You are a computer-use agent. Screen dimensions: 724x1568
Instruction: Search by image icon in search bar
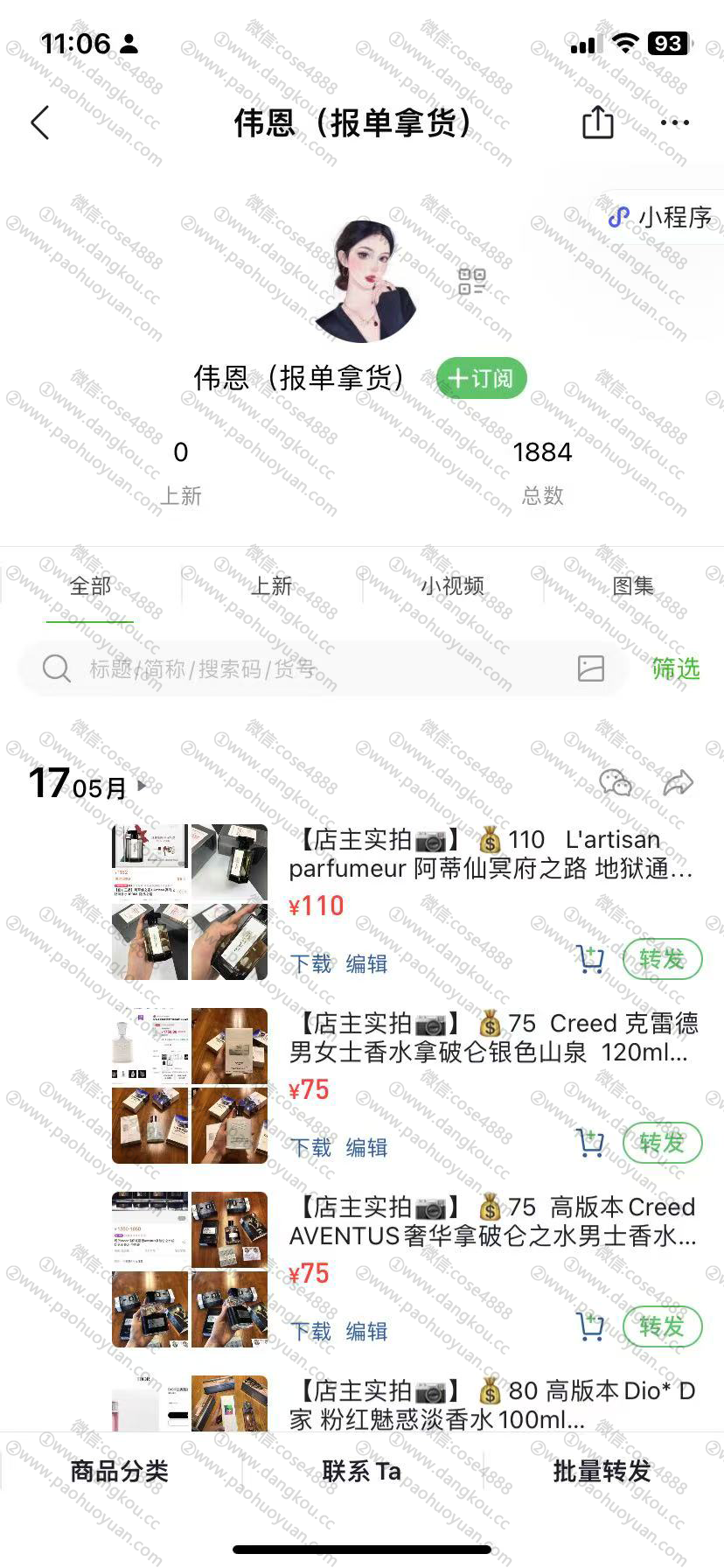click(591, 668)
